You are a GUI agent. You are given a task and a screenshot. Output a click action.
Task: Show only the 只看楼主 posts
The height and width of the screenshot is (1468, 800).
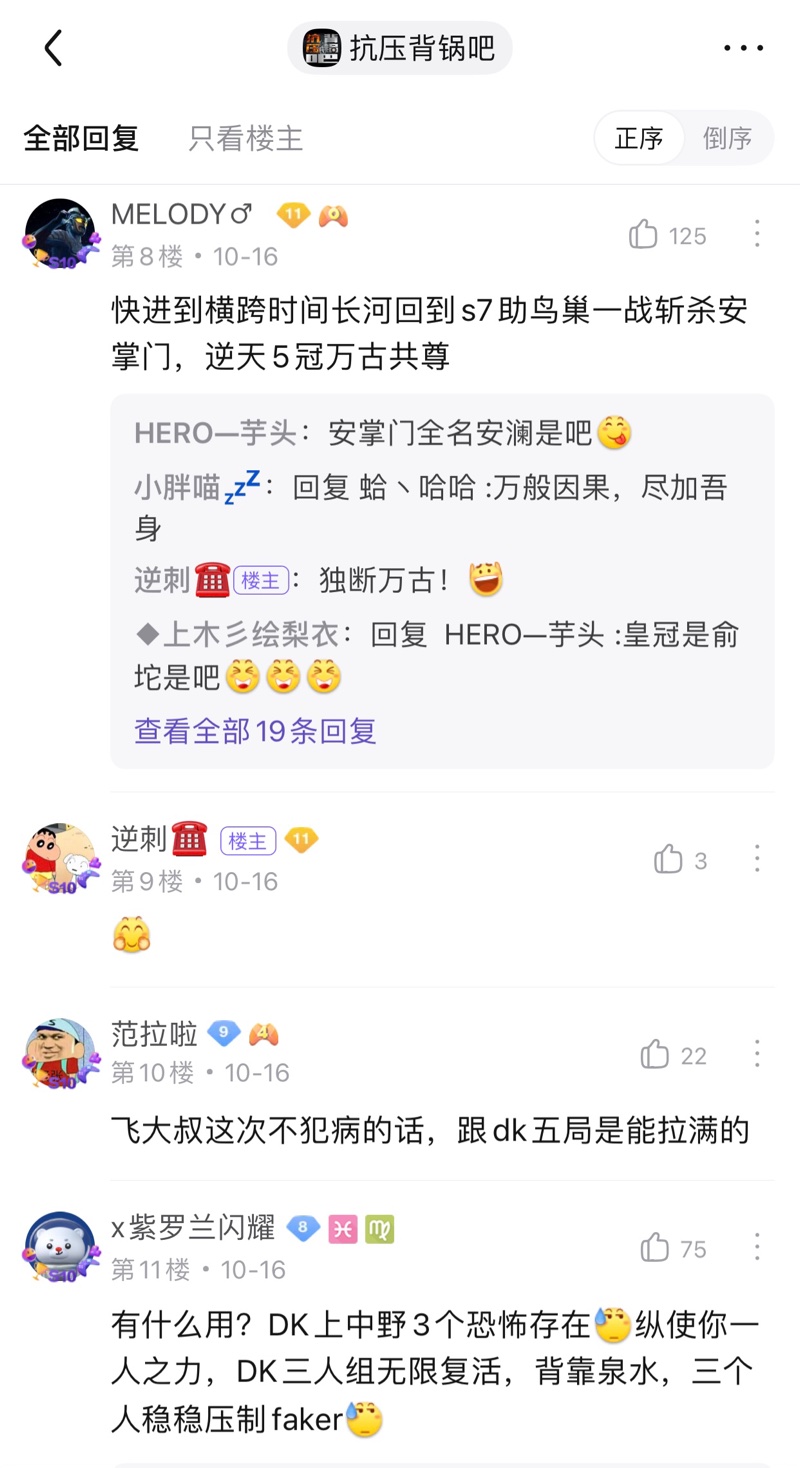[x=245, y=138]
